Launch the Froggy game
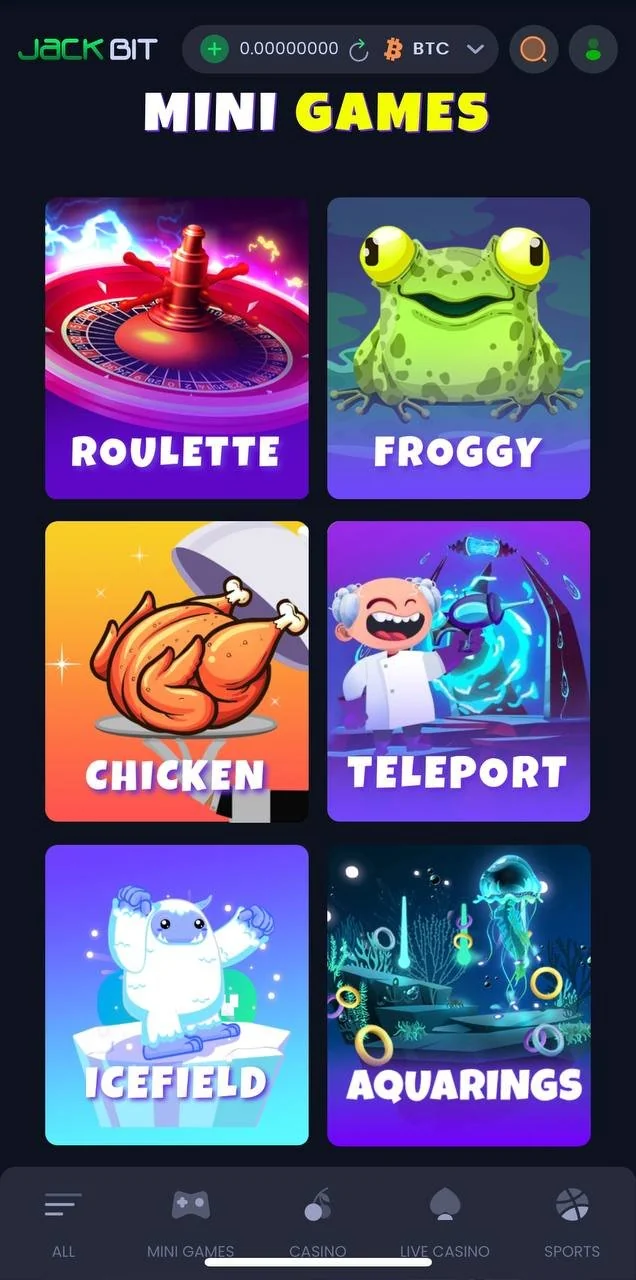The height and width of the screenshot is (1280, 636). pyautogui.click(x=459, y=348)
